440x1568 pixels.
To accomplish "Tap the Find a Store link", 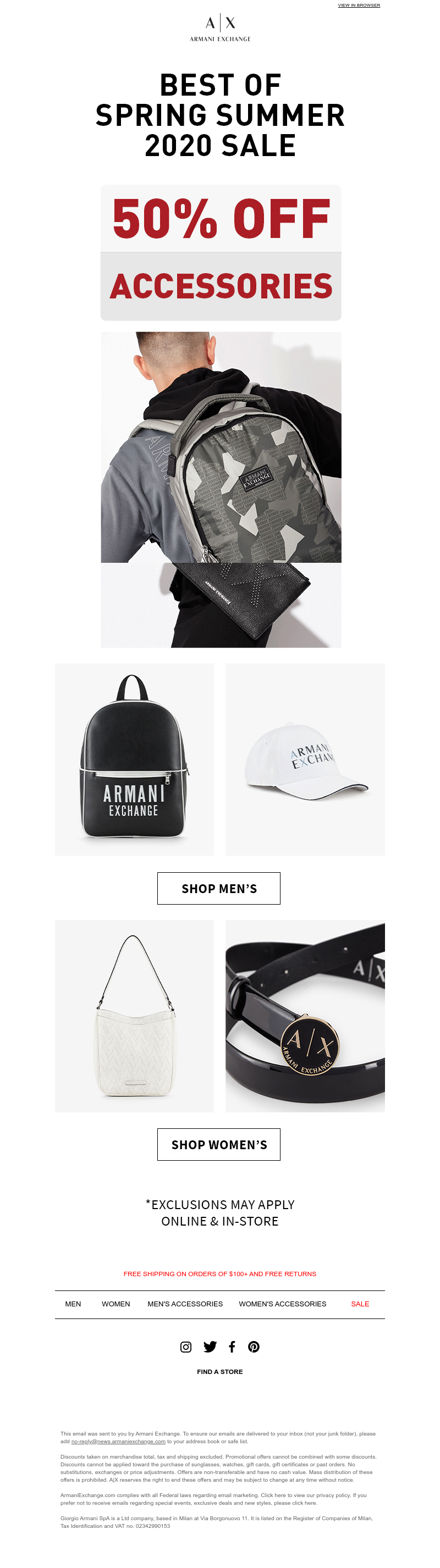I will click(x=219, y=1372).
